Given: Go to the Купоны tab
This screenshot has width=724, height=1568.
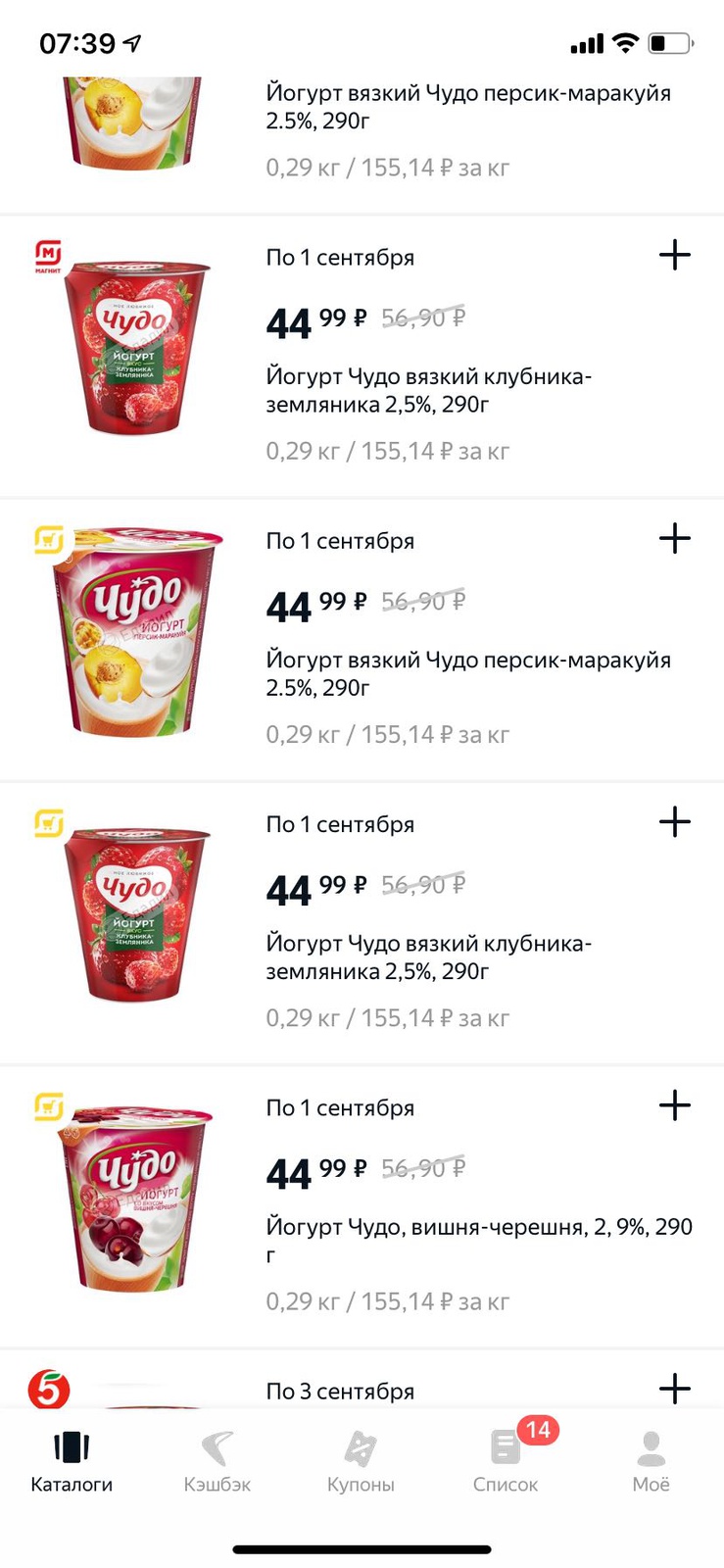Looking at the screenshot, I should [x=361, y=1462].
